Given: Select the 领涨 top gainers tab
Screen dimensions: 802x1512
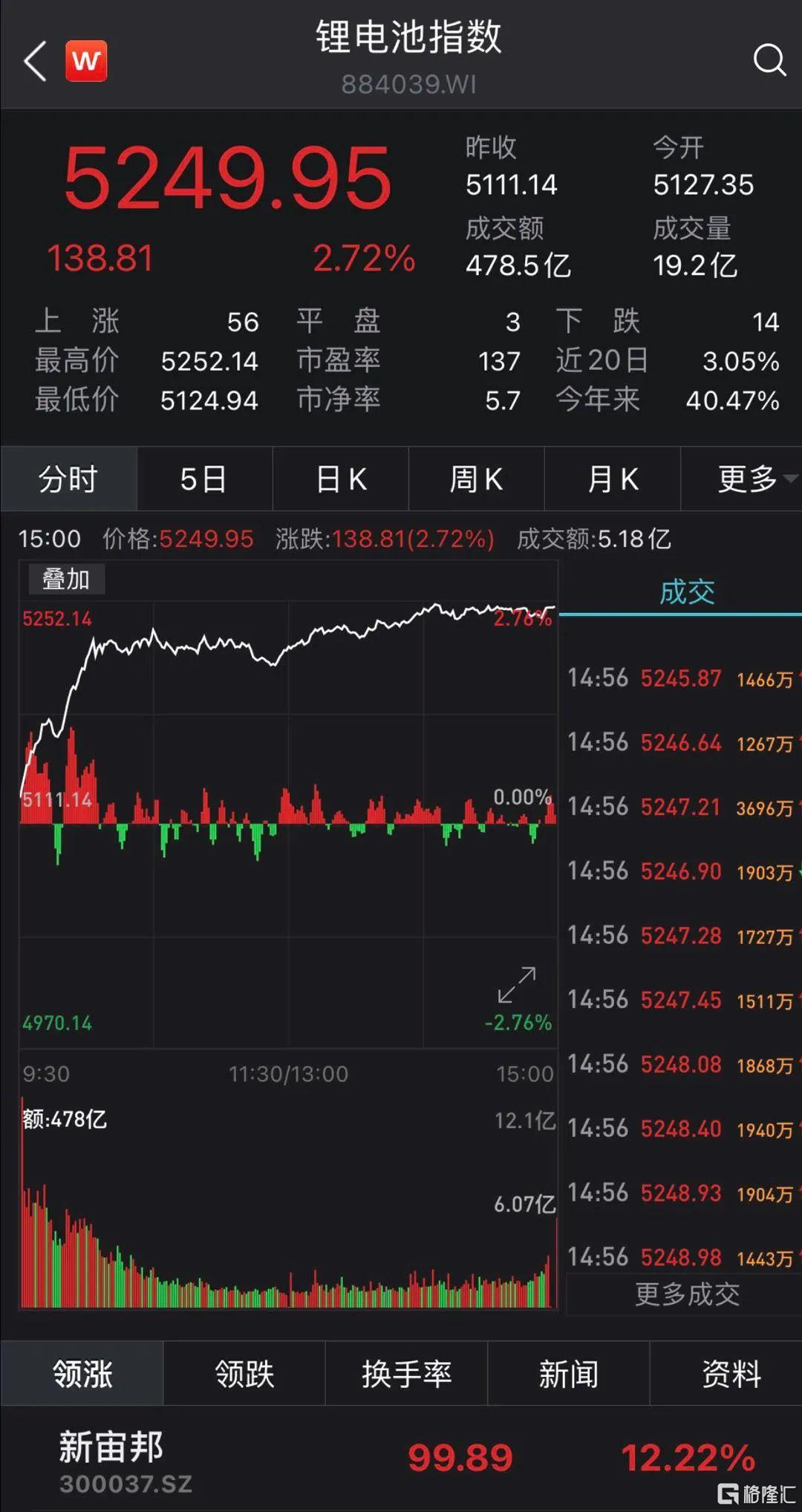Looking at the screenshot, I should click(x=82, y=1374).
